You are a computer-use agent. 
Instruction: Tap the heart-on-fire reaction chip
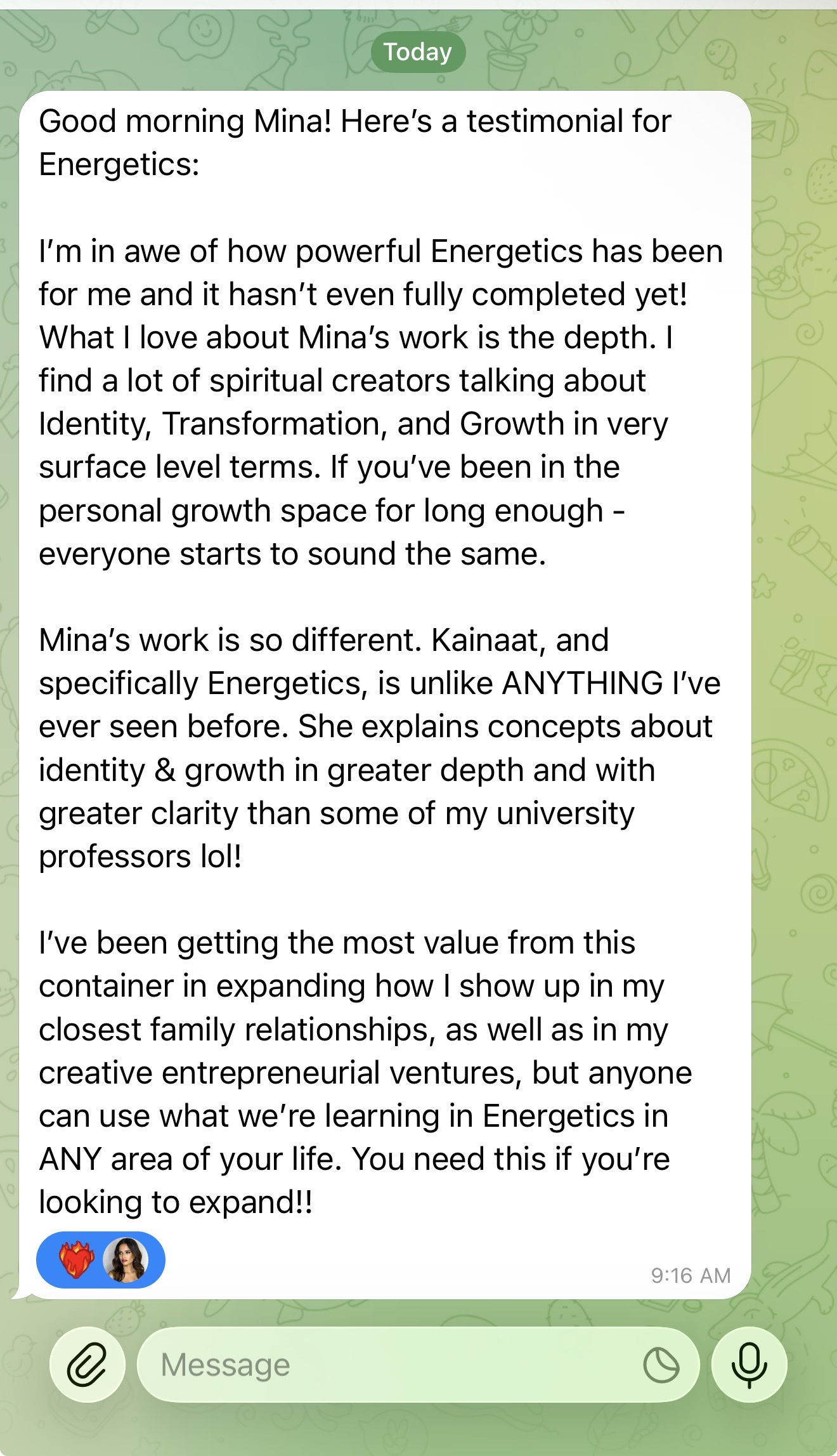[x=77, y=1260]
